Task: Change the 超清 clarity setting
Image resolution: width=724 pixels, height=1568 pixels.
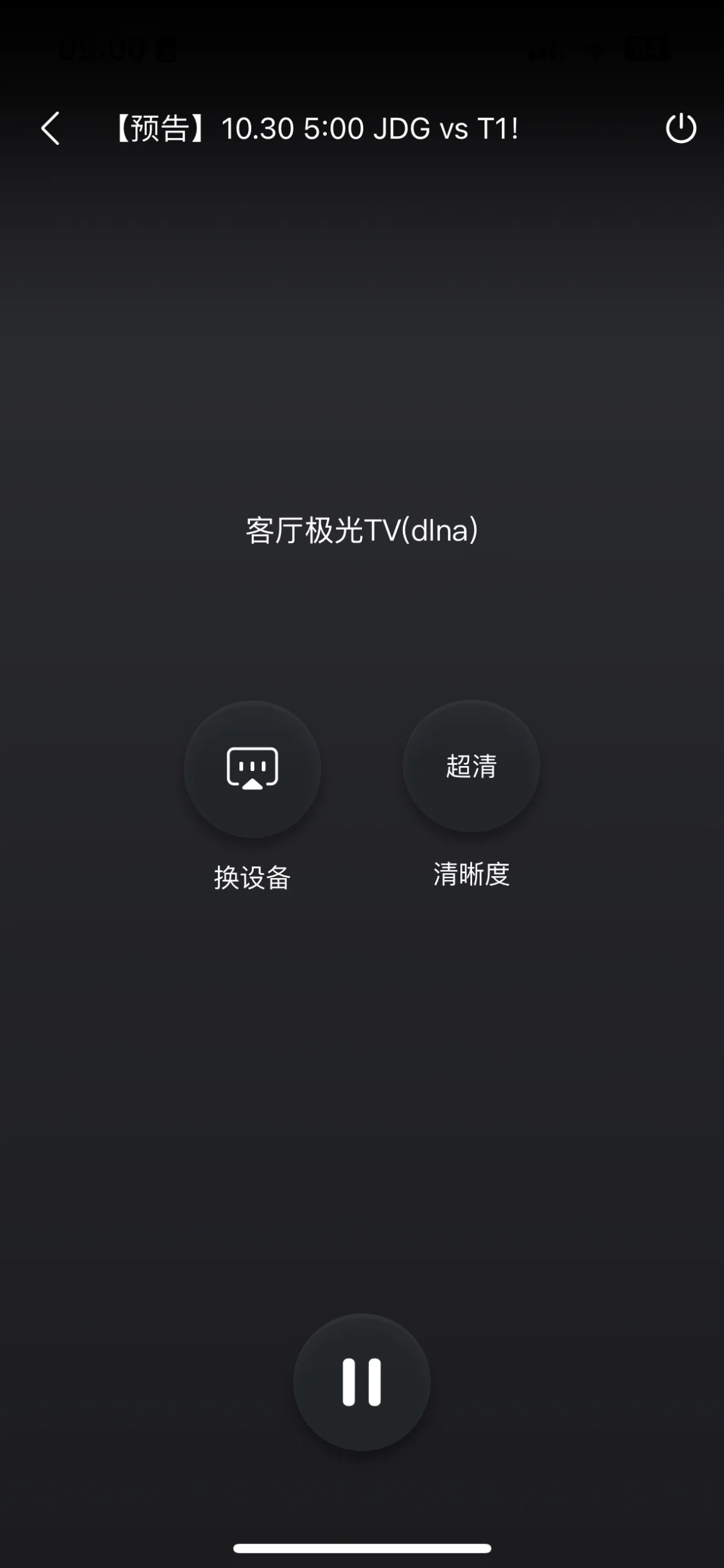Action: tap(472, 767)
